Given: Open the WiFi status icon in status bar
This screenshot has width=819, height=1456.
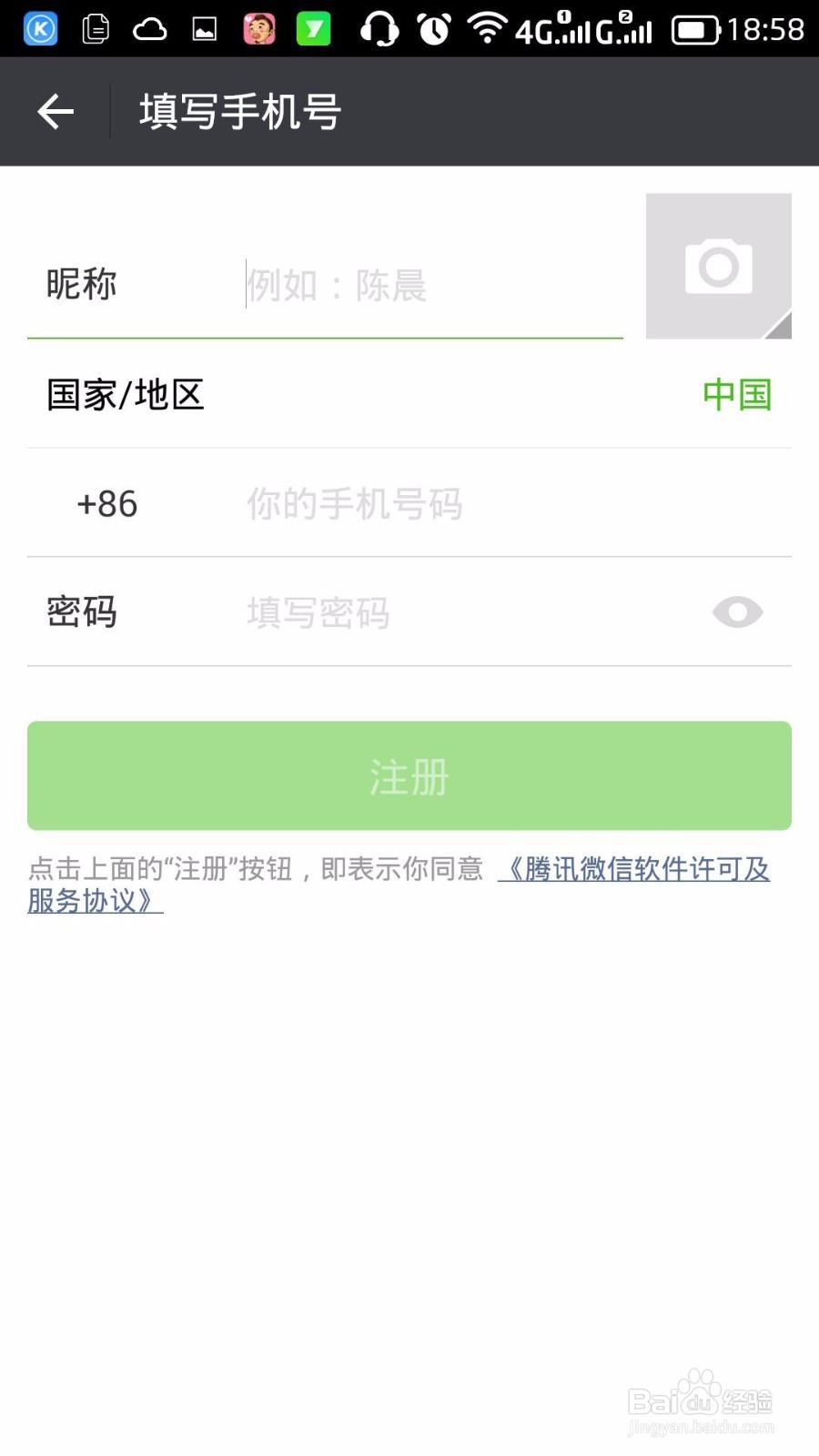Looking at the screenshot, I should (x=487, y=27).
